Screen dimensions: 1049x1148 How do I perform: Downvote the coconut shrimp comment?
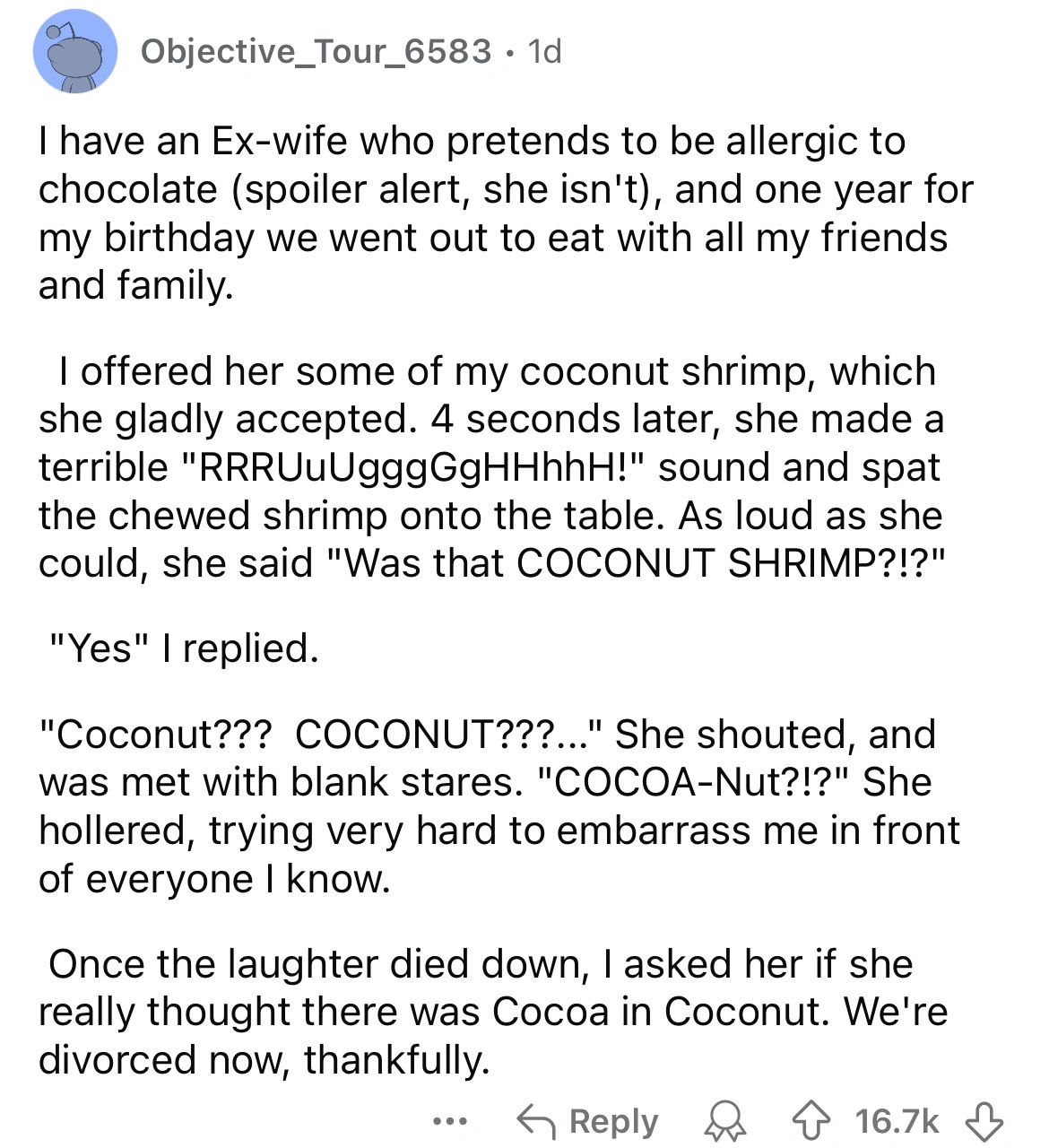point(983,1121)
